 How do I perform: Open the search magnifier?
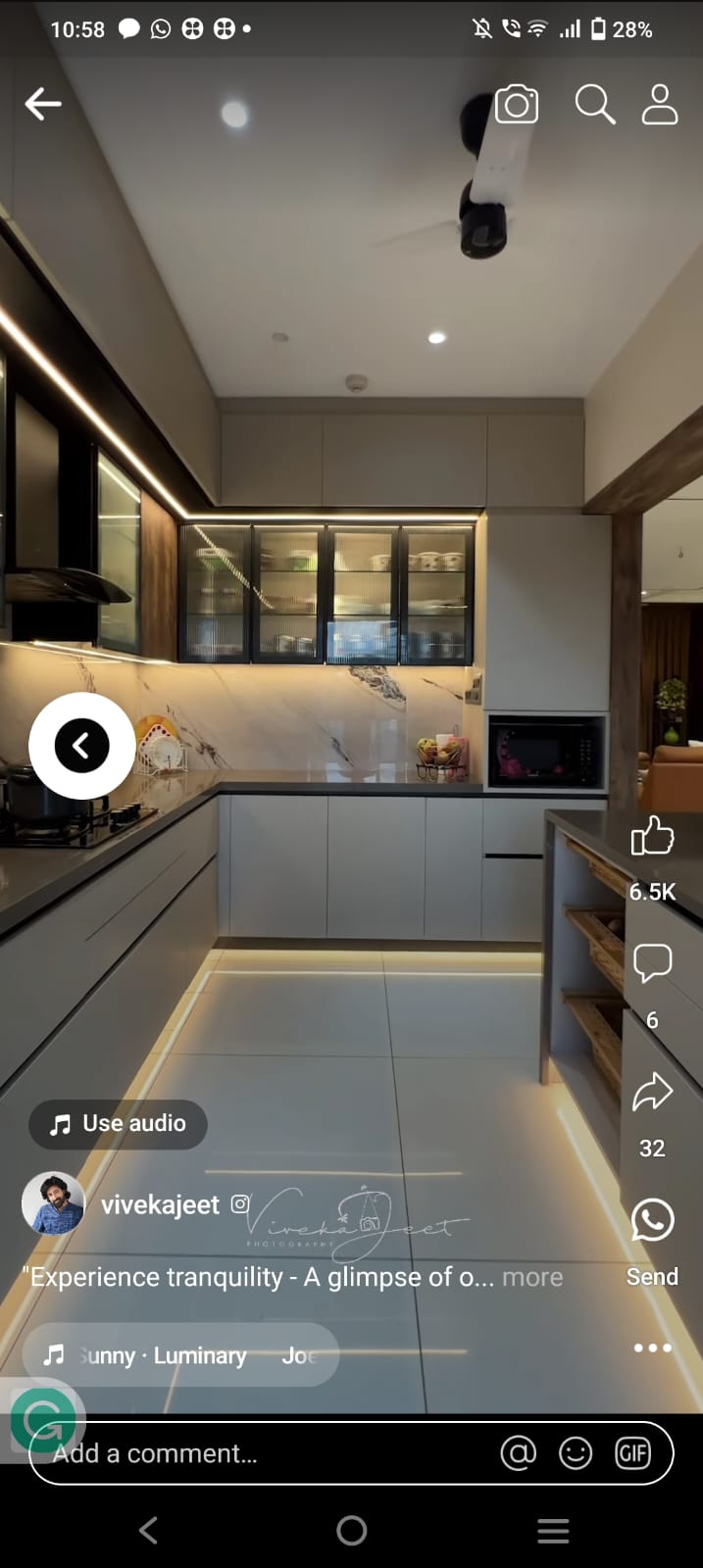click(594, 104)
